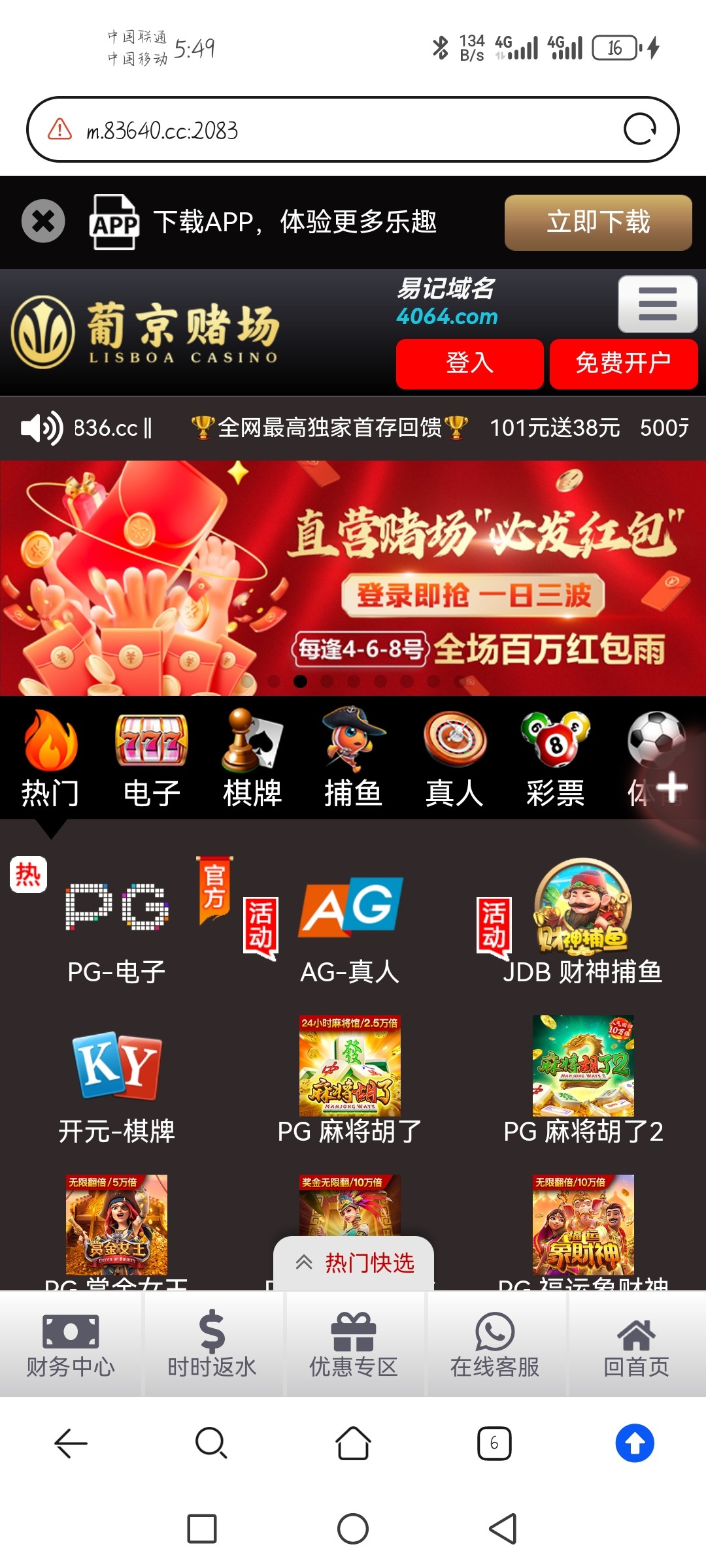This screenshot has height=1568, width=706.
Task: Tap the 立即下载 button
Action: coord(597,223)
